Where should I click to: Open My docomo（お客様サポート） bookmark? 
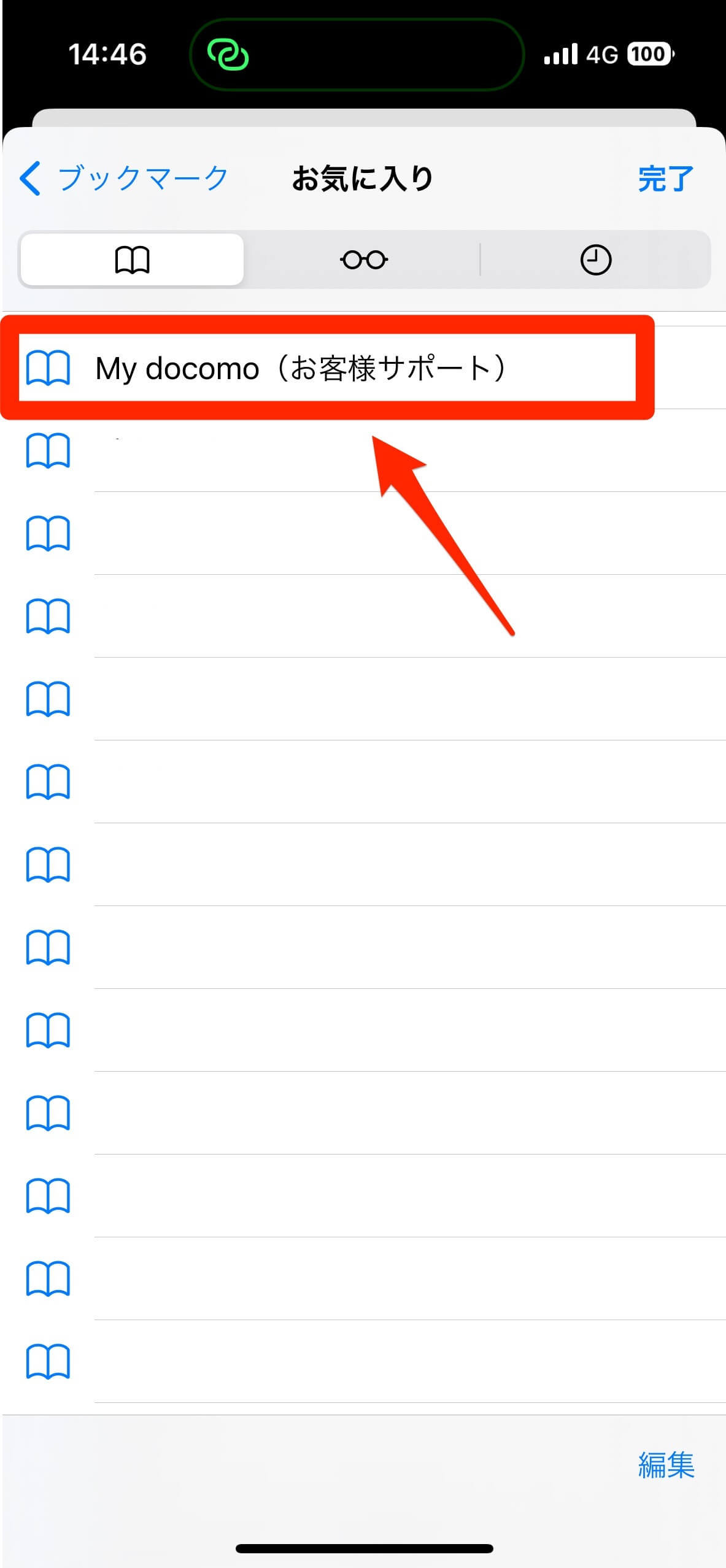301,368
